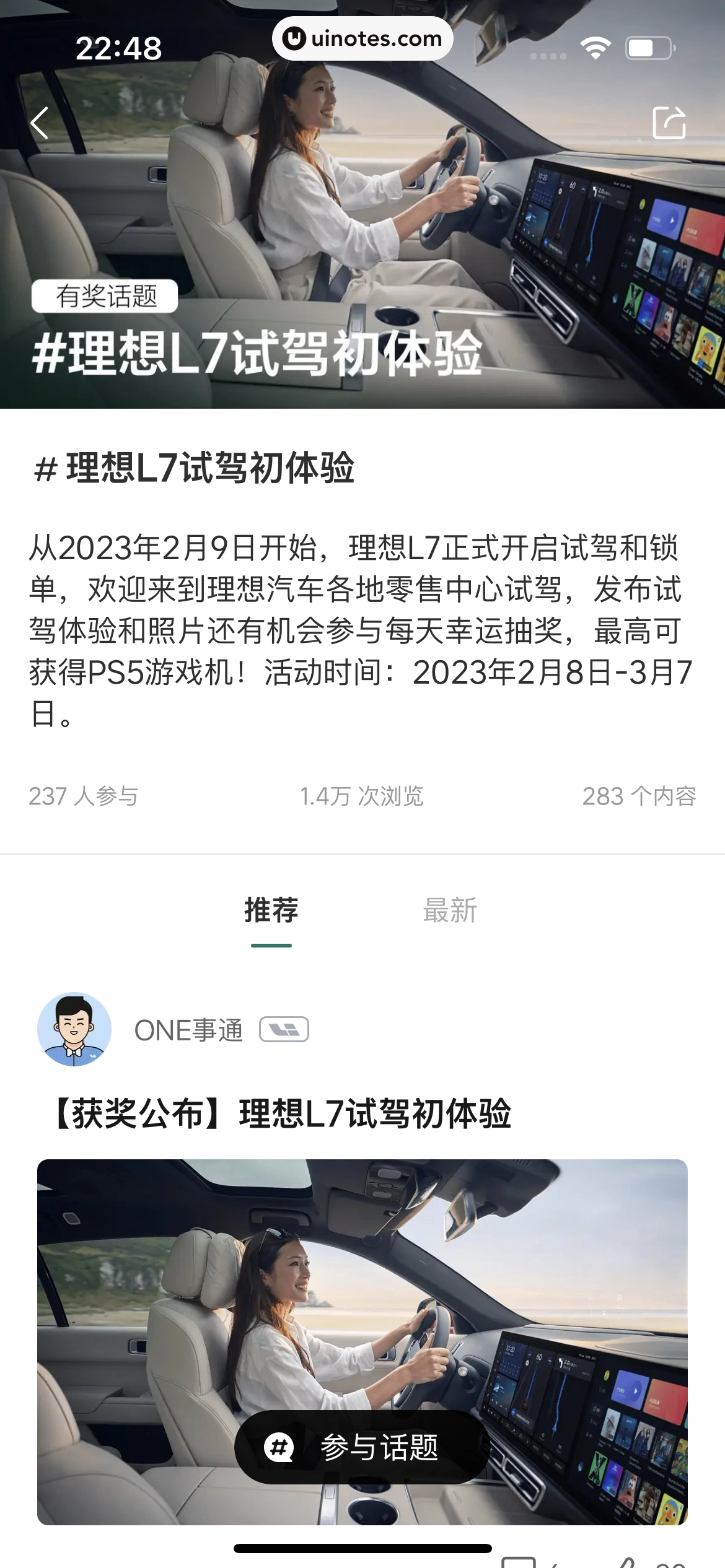This screenshot has height=1568, width=725.
Task: Tap the back arrow to exit topic
Action: pyautogui.click(x=39, y=124)
